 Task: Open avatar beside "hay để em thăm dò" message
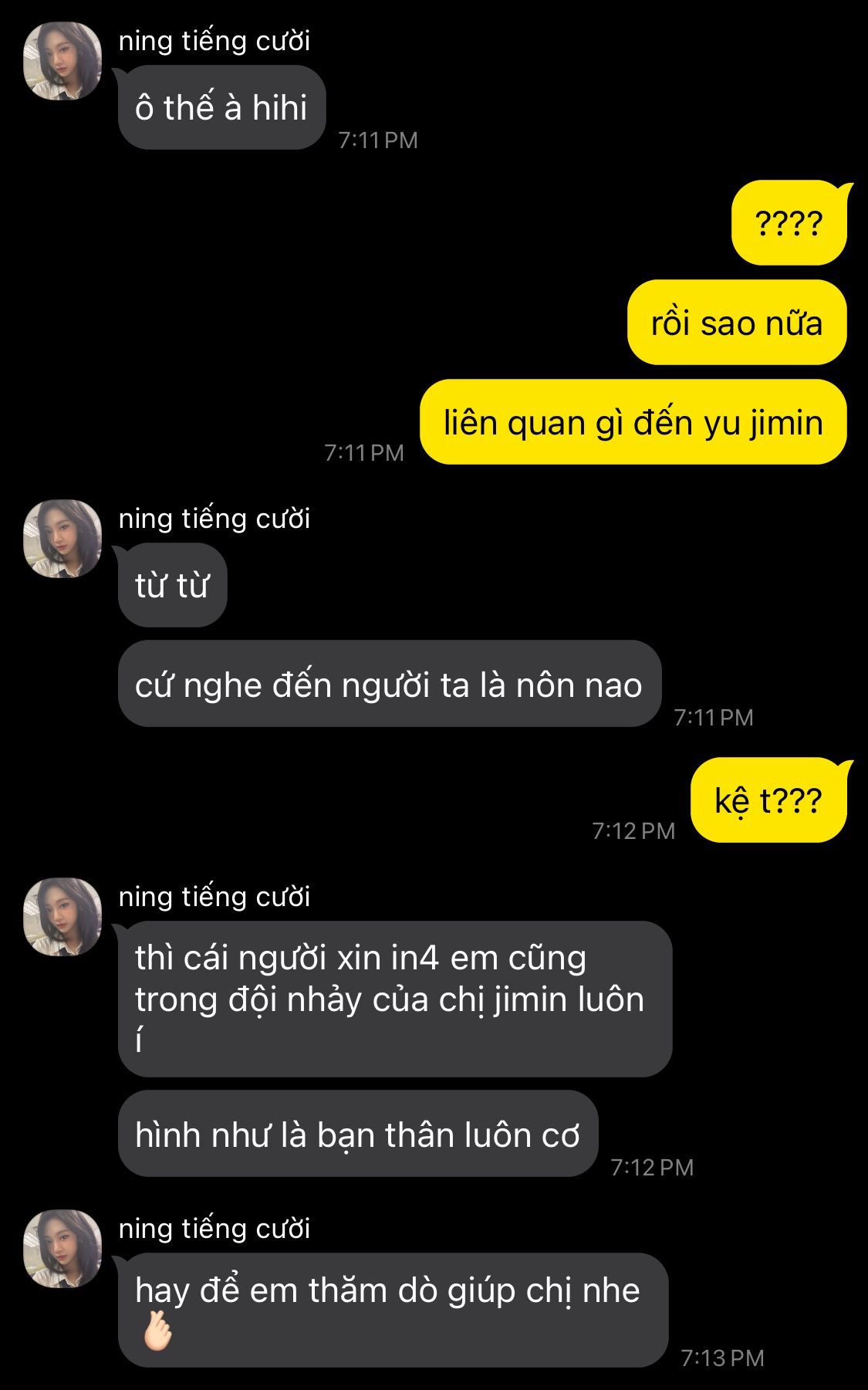(x=62, y=1249)
